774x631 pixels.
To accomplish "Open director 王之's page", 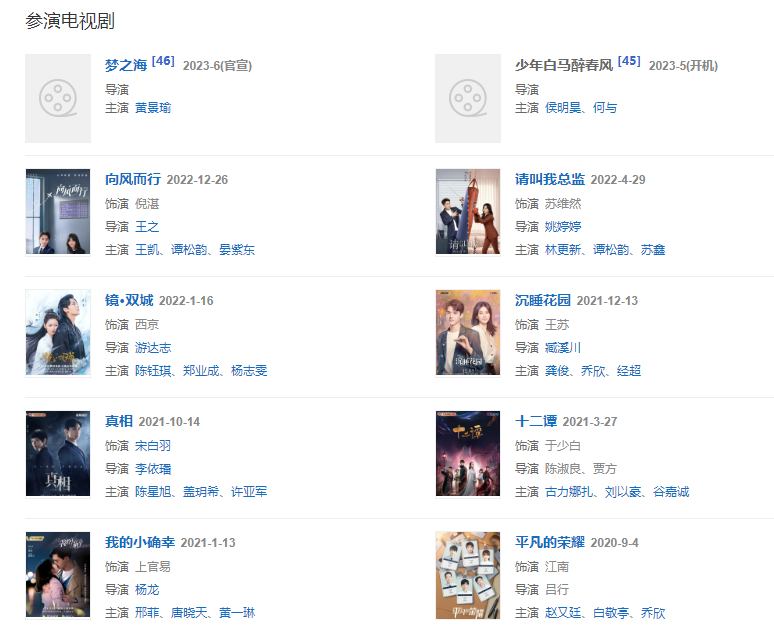I will [147, 226].
